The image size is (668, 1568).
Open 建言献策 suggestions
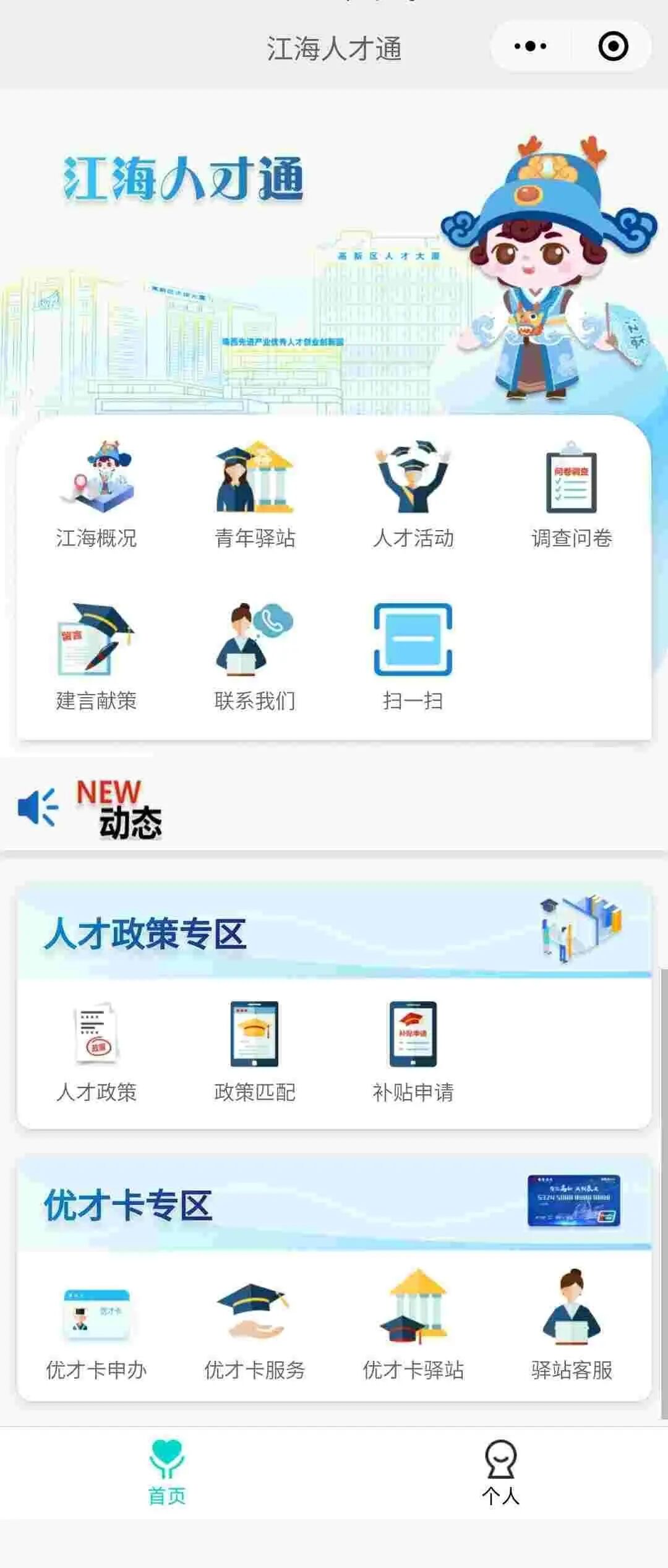pyautogui.click(x=96, y=657)
